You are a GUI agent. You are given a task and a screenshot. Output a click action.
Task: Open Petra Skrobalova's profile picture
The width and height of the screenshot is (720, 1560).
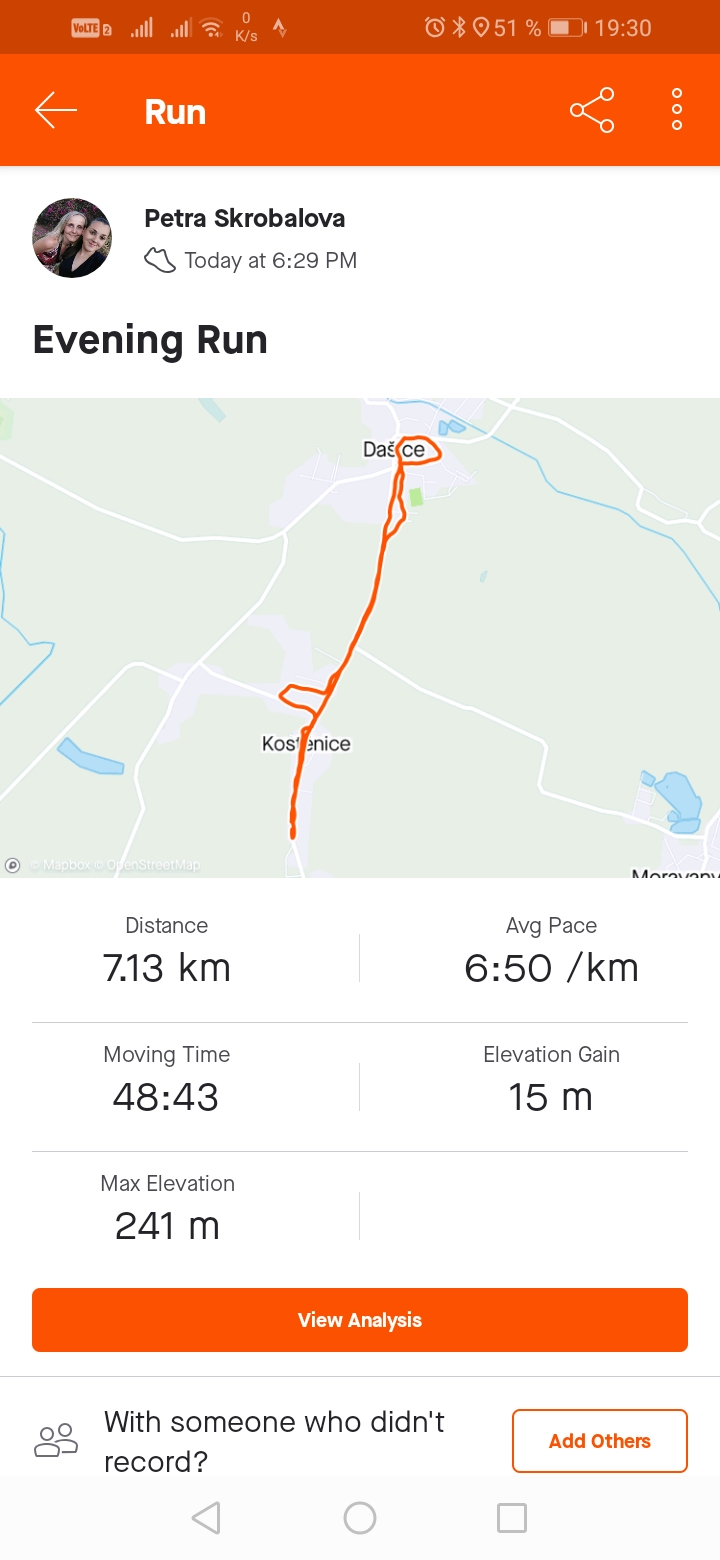point(72,238)
